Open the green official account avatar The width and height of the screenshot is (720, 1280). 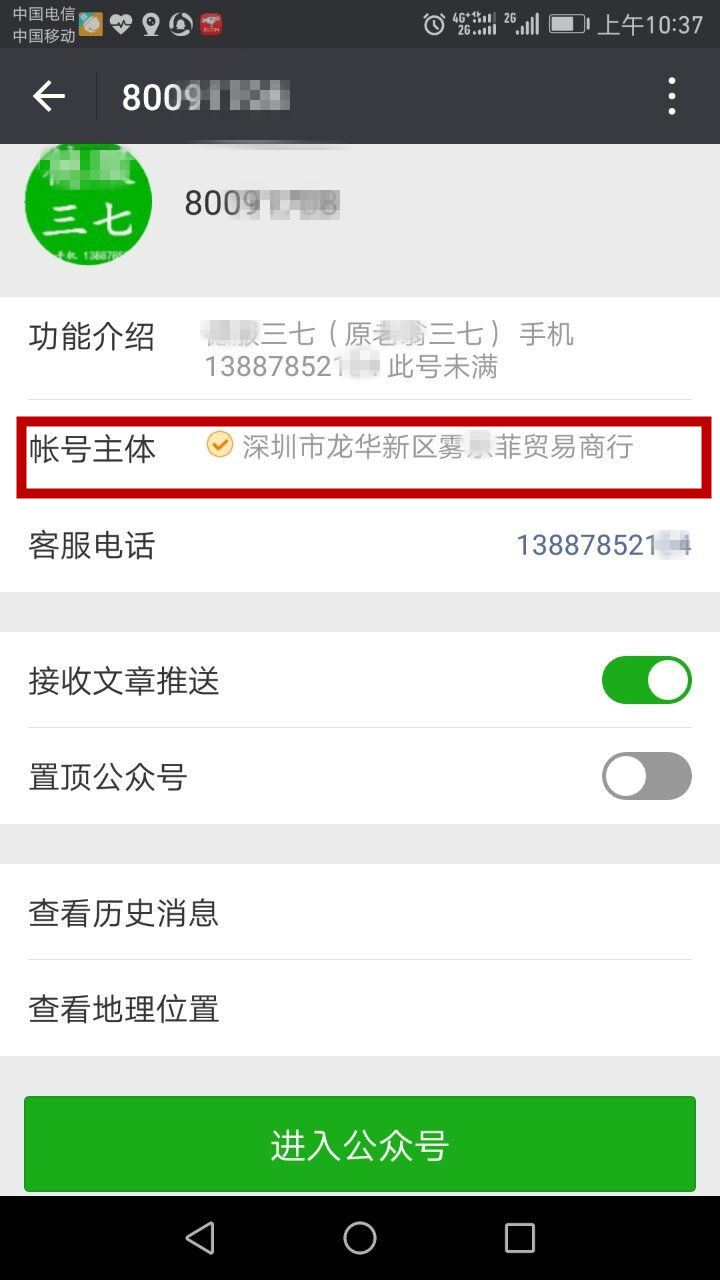88,202
